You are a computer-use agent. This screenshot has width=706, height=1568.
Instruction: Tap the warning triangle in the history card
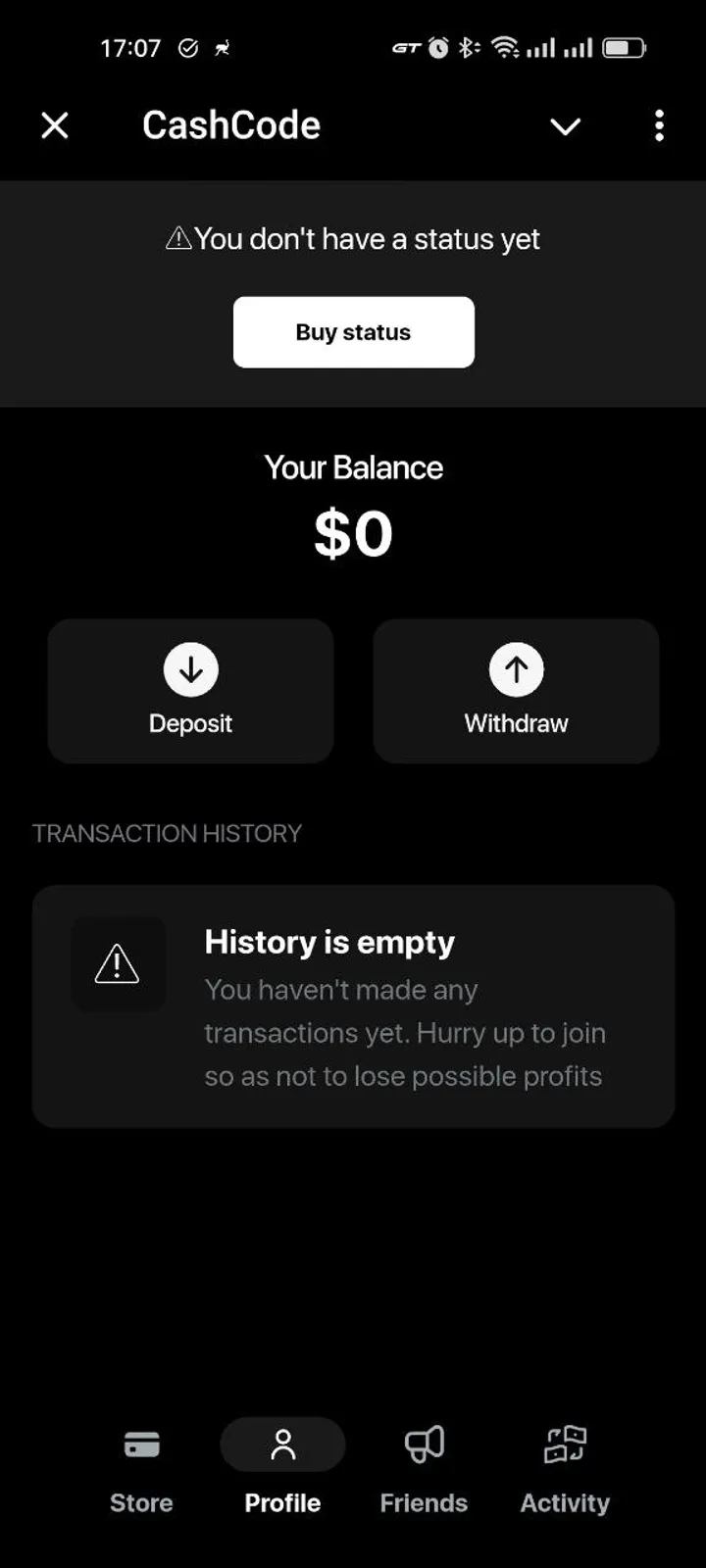pos(119,964)
